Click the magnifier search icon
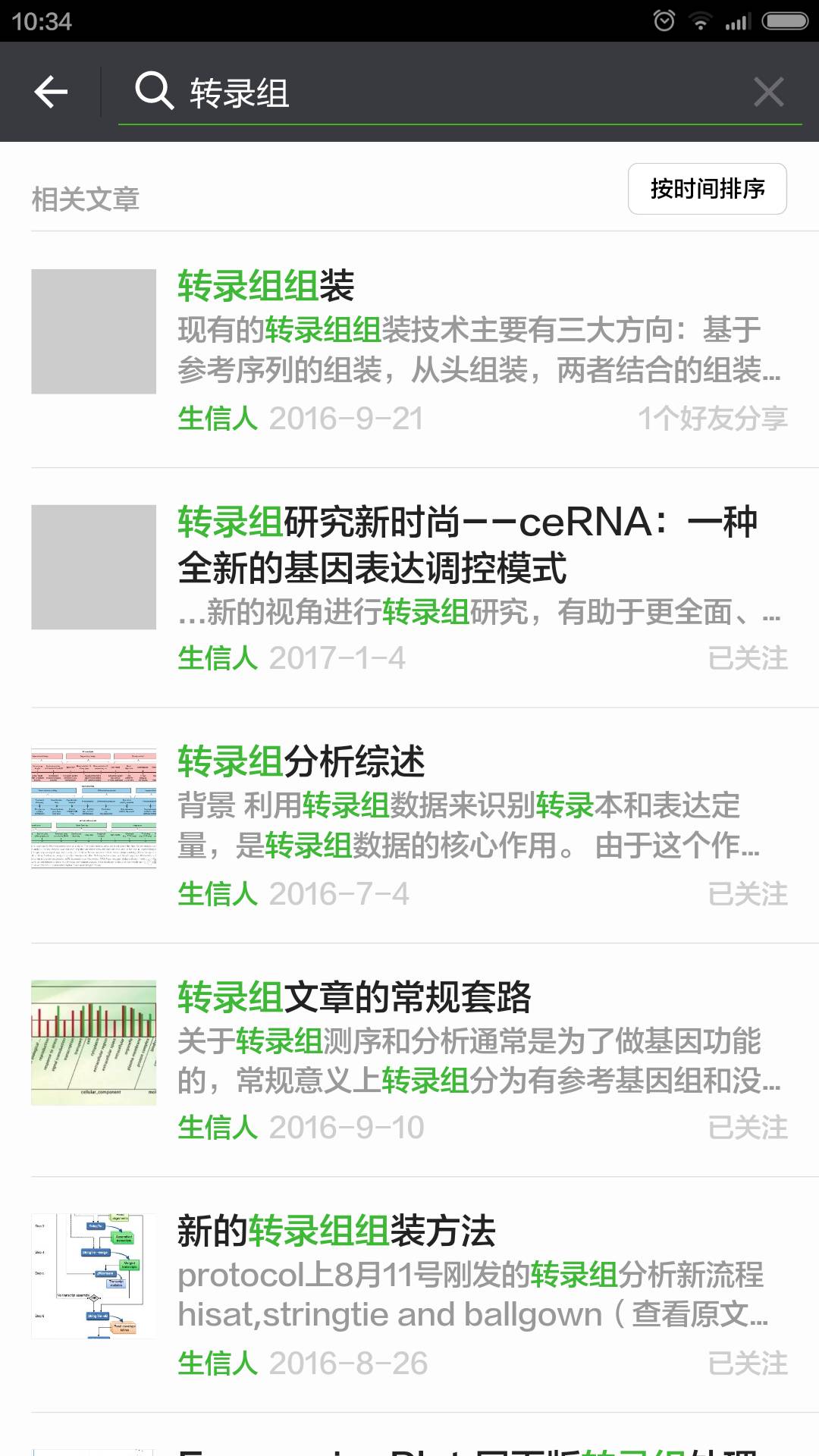Screen dimensions: 819x1456 point(152,91)
